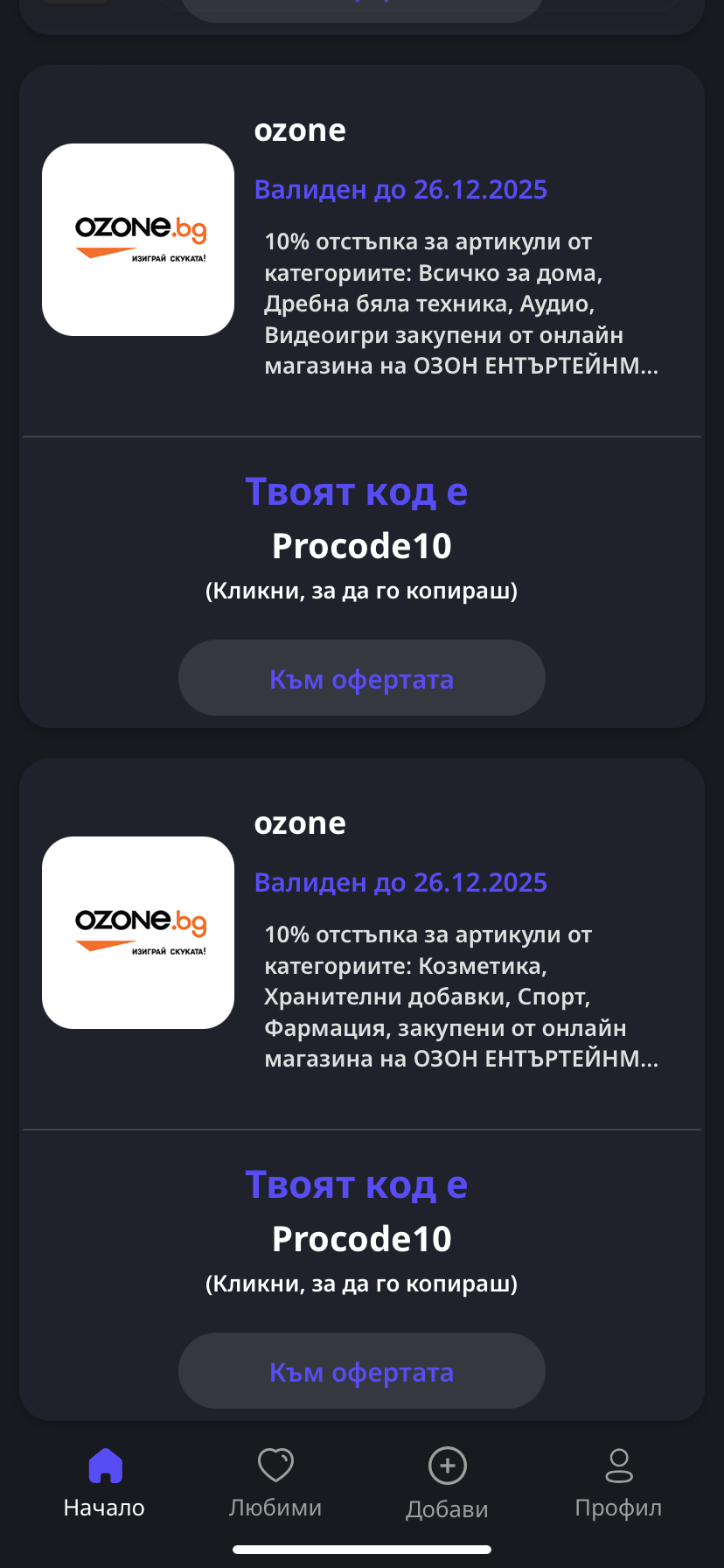Viewport: 724px width, 1568px height.
Task: Copy Procode10 in the Всичко за дома card
Action: (x=361, y=547)
